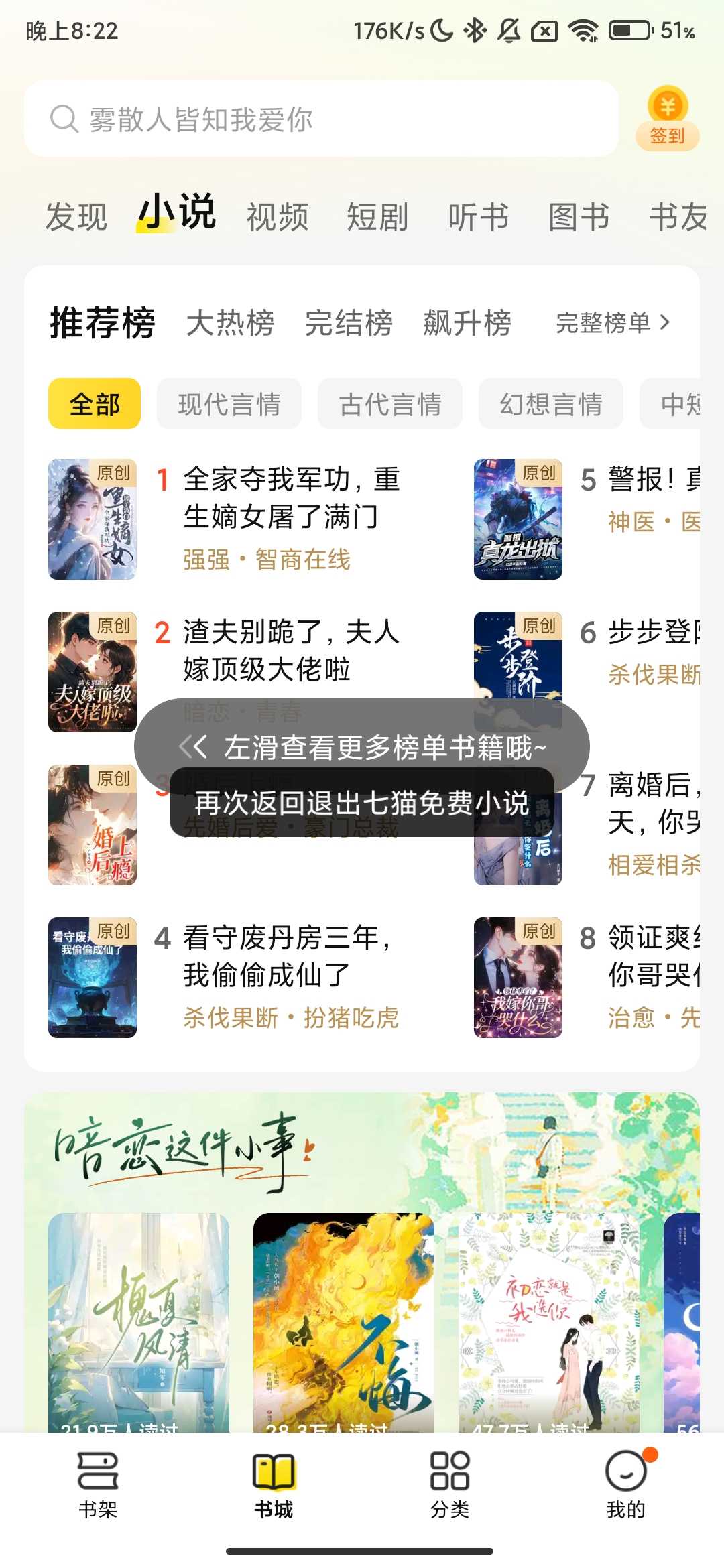Enable the 现代言情 category filter
Screen dimensions: 724x1568
229,403
